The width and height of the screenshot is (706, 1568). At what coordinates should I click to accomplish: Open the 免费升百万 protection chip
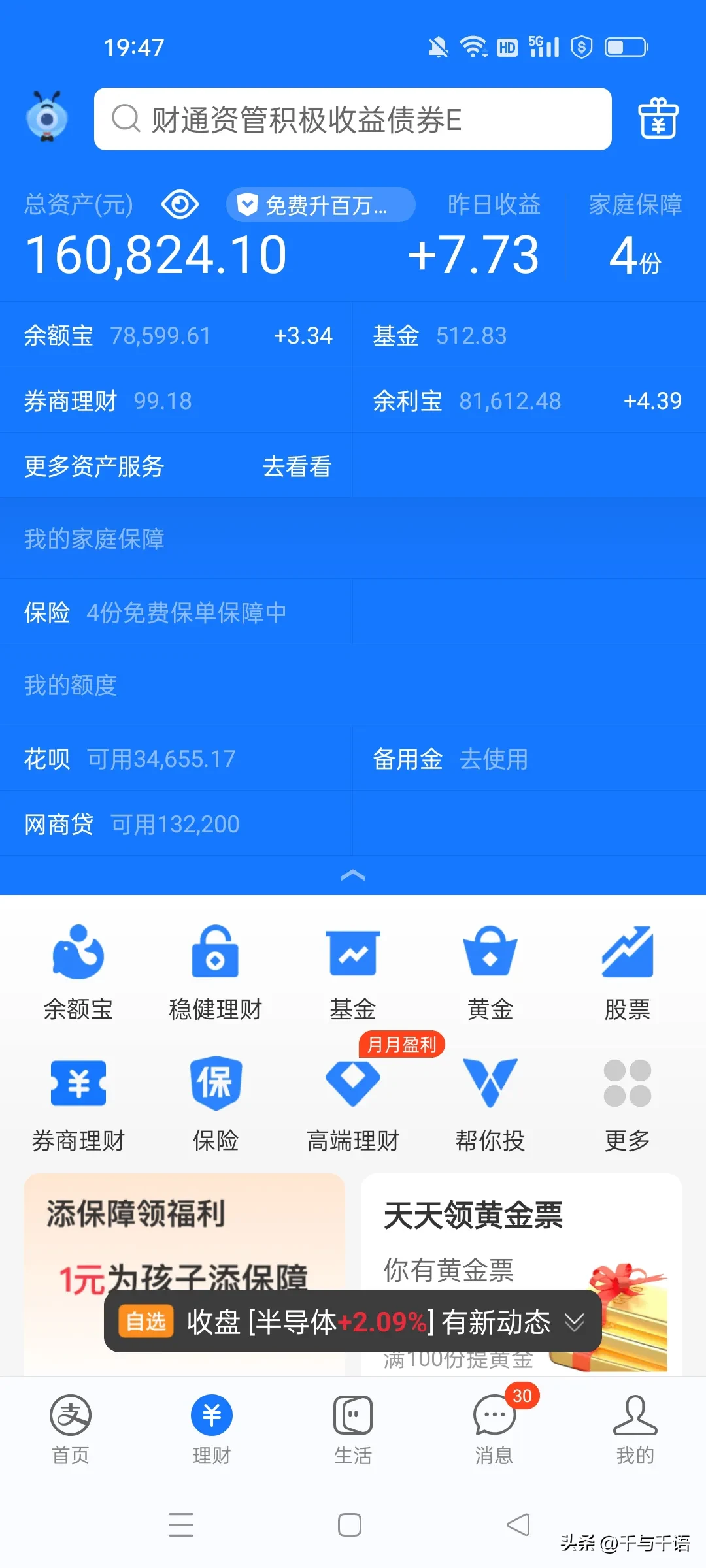tap(320, 205)
